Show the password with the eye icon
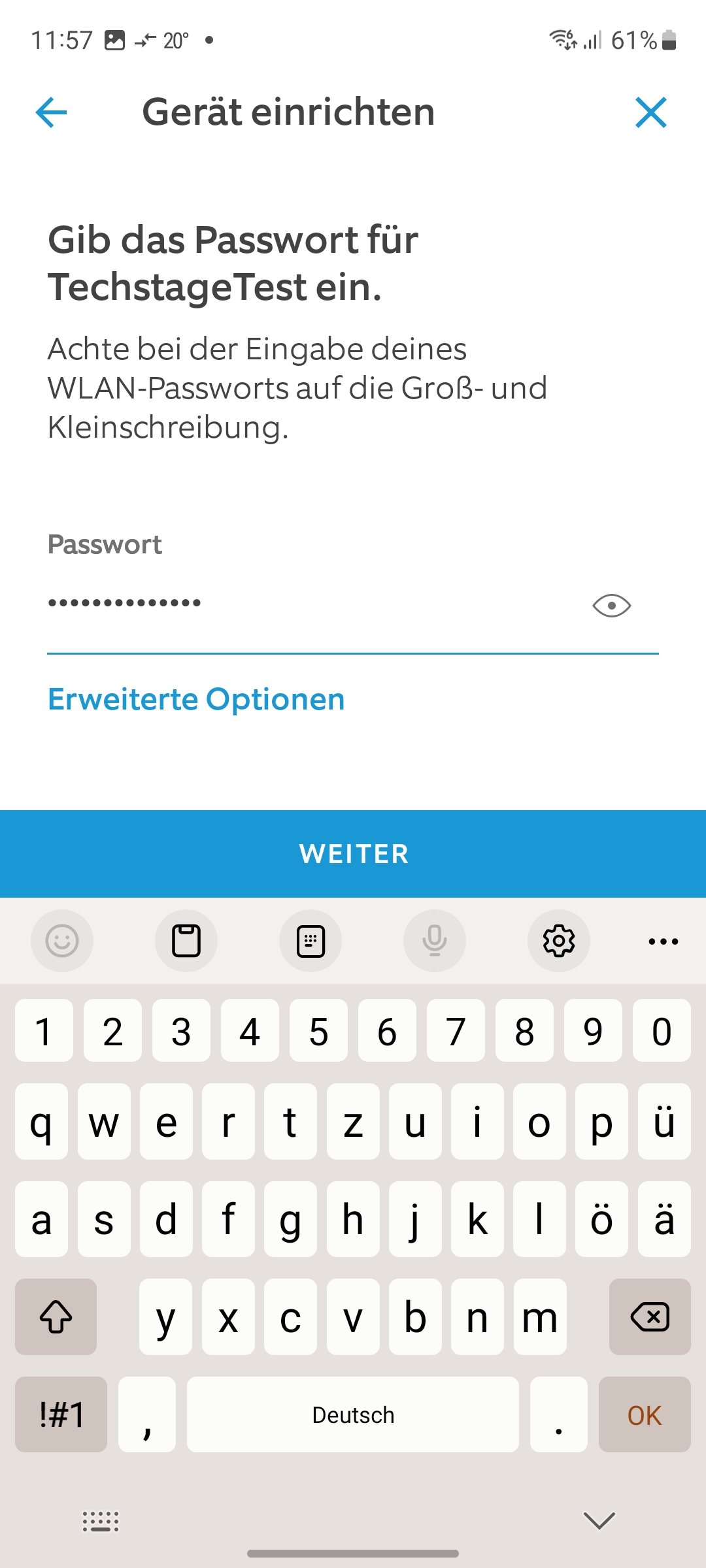Screen dimensions: 706x1568 611,606
